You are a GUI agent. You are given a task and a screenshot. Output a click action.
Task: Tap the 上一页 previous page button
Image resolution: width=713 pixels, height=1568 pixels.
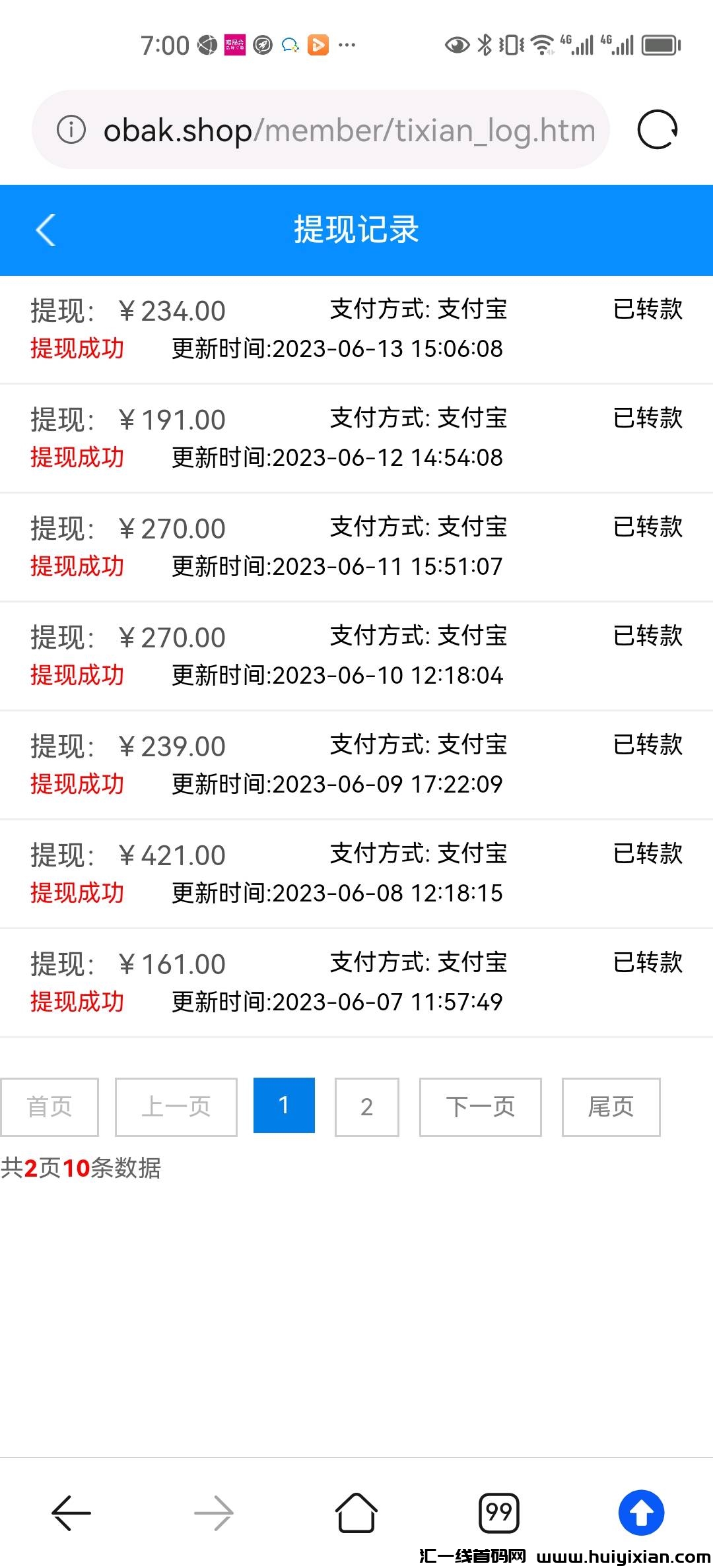pyautogui.click(x=176, y=1107)
